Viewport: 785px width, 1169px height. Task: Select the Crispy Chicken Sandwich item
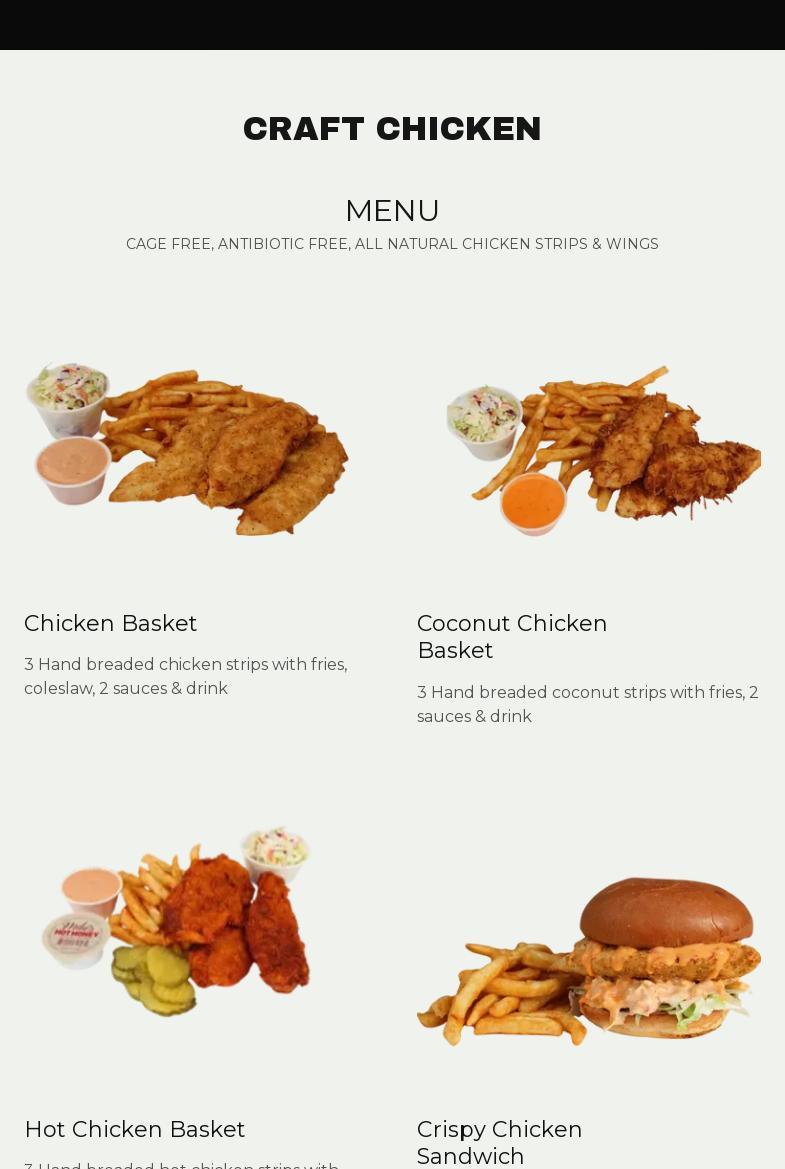coord(499,1141)
